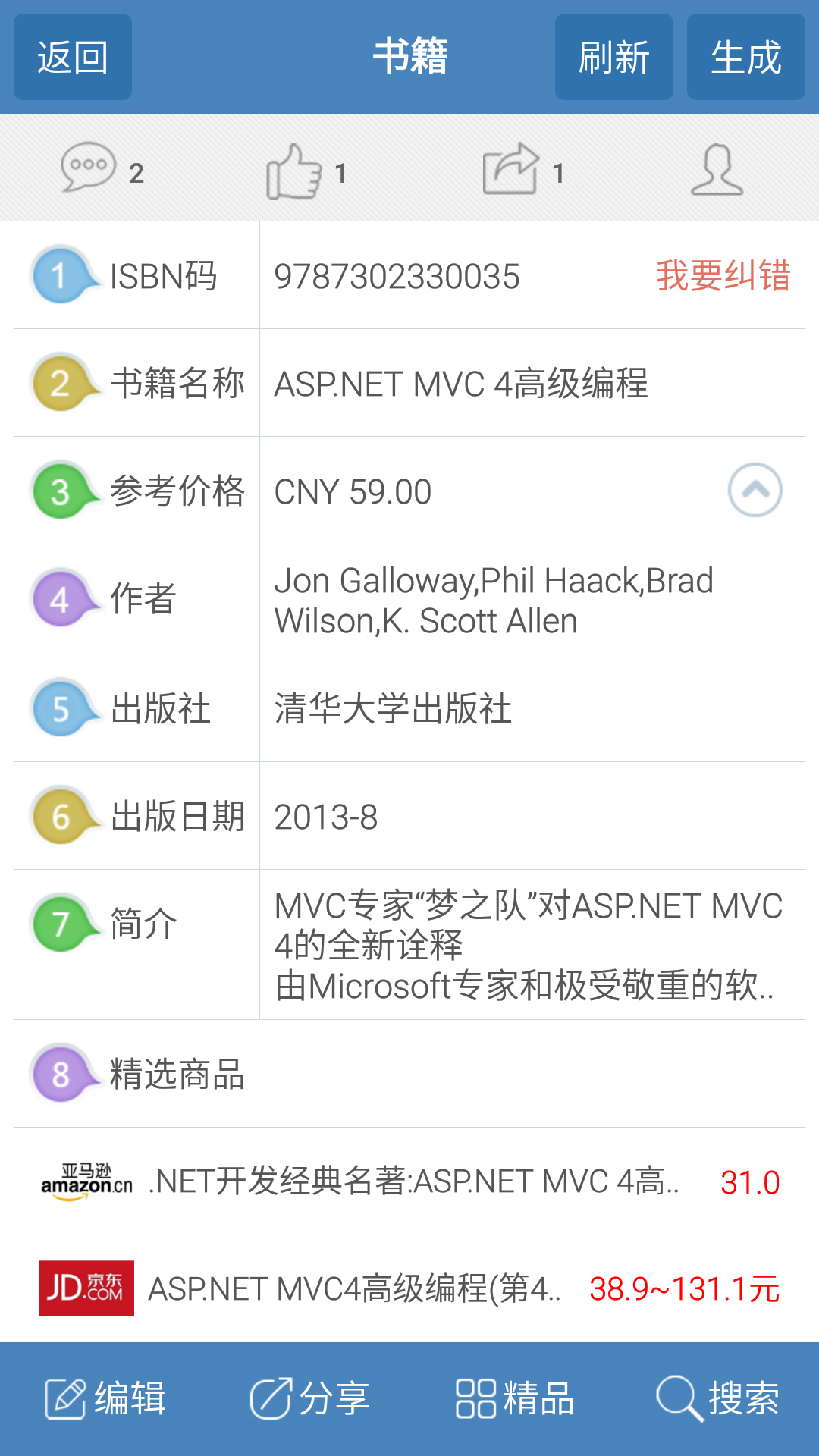Tap the 生成 button

[745, 57]
